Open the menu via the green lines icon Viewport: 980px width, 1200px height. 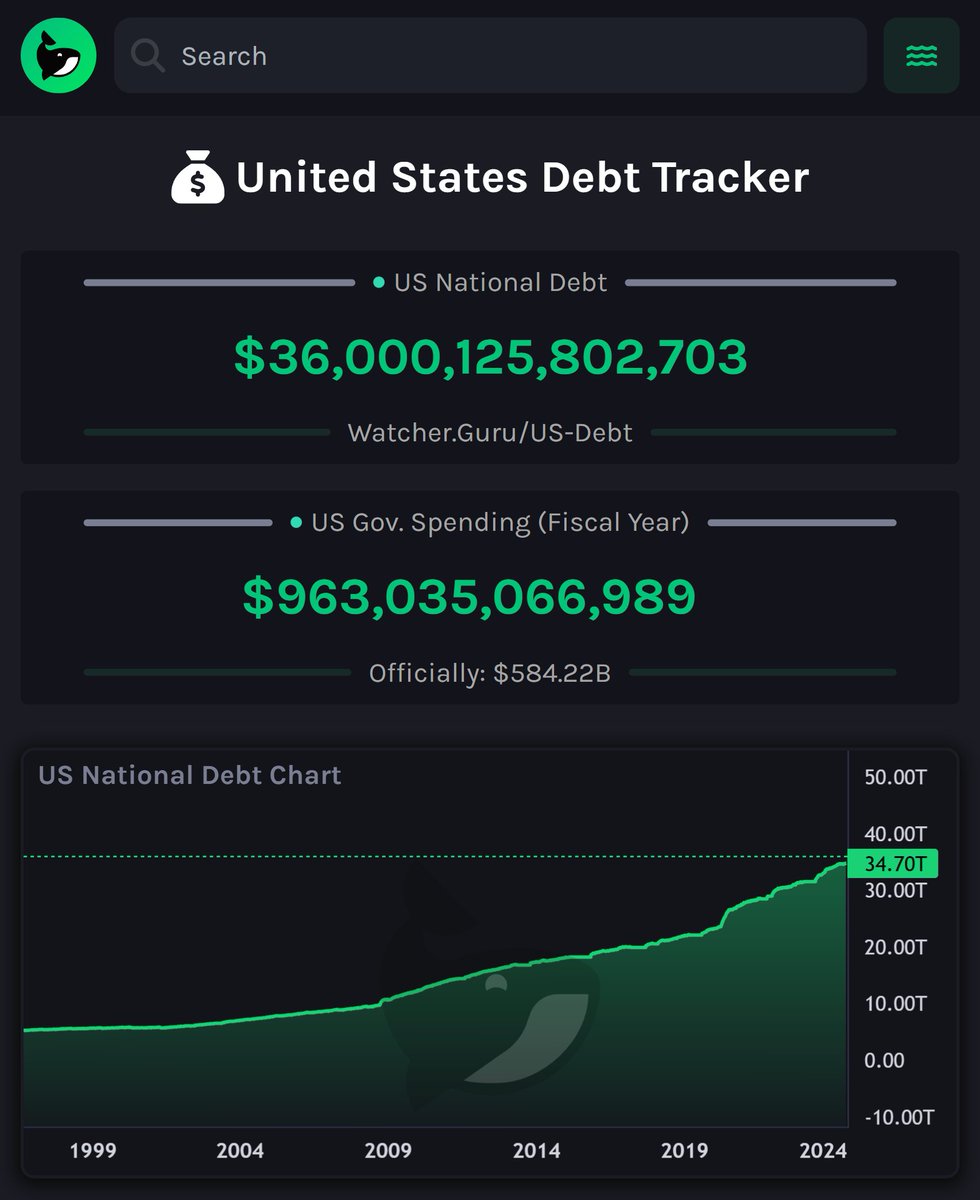pos(921,57)
